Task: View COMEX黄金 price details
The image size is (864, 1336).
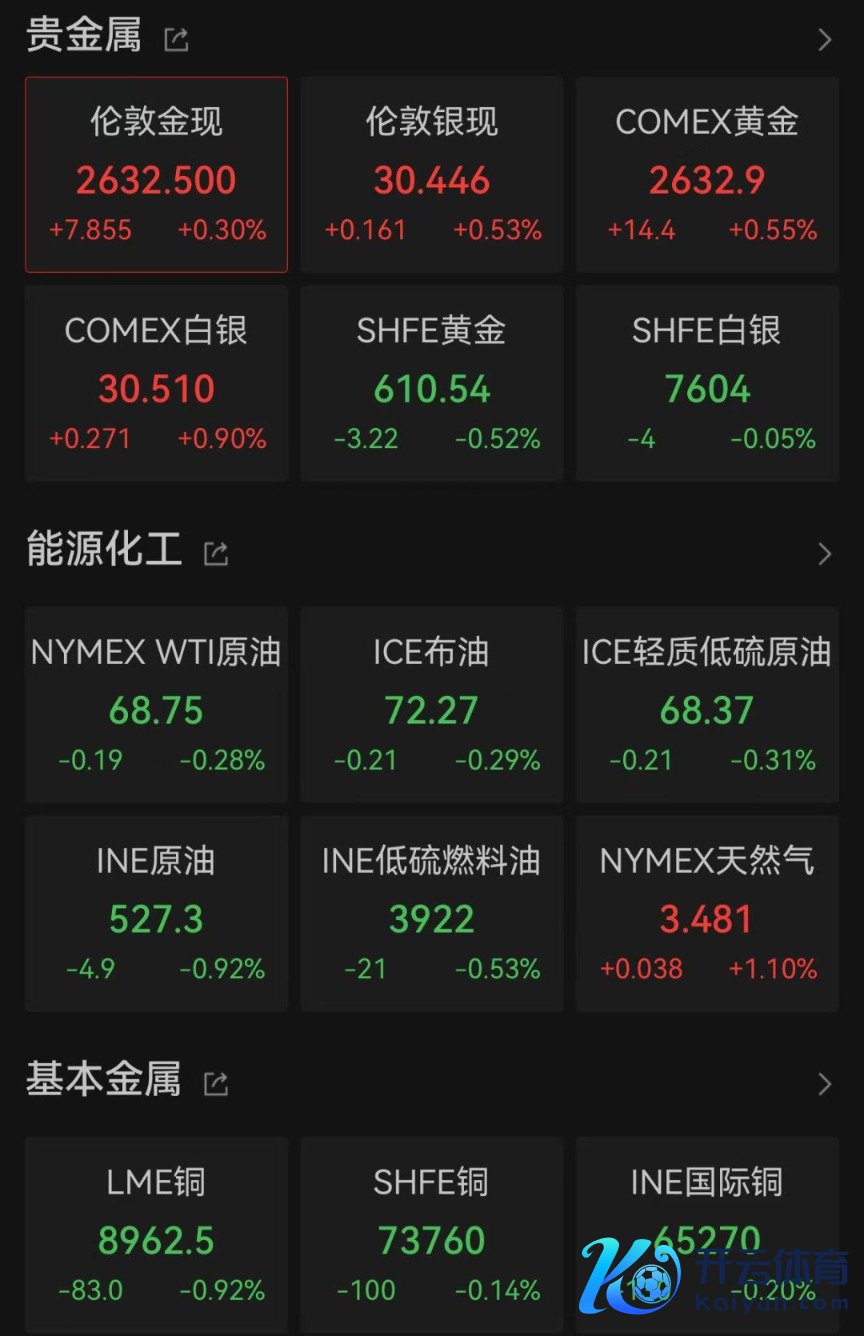Action: [706, 175]
